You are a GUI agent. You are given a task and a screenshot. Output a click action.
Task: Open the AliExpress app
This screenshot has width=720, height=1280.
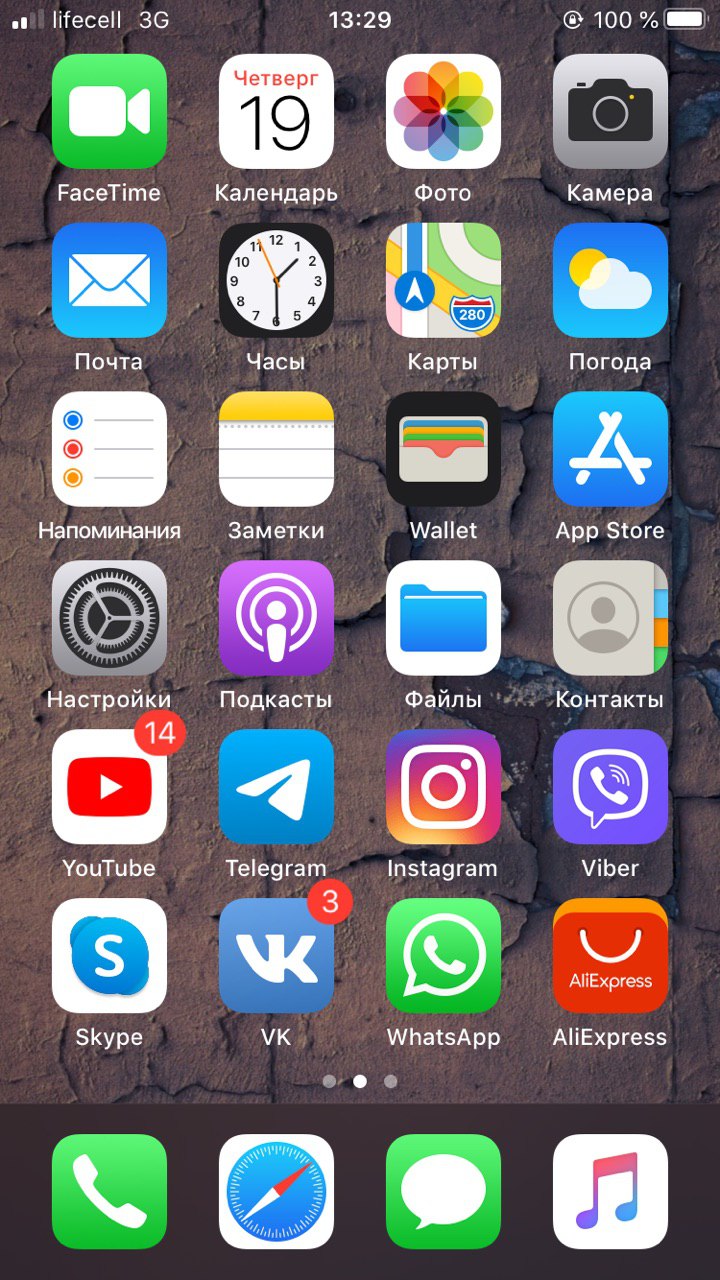610,956
